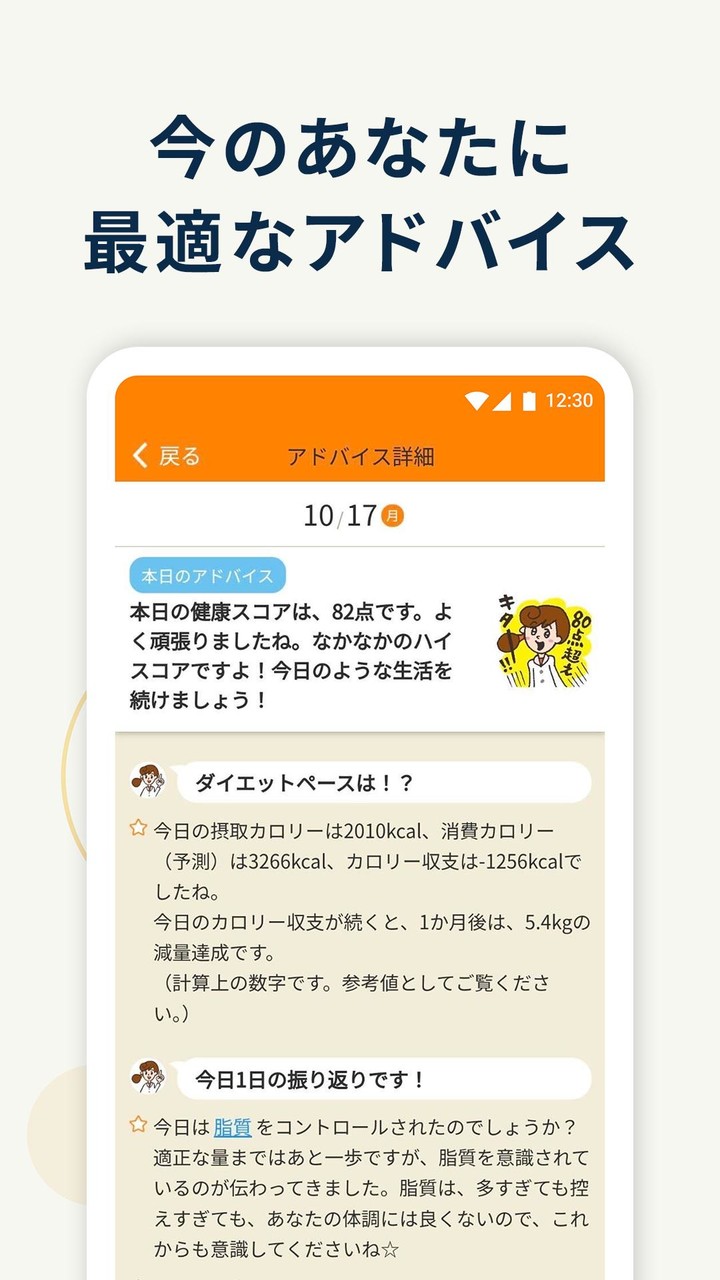Screen dimensions: 720x1280
Task: Tap the battery indicator icon
Action: point(531,398)
